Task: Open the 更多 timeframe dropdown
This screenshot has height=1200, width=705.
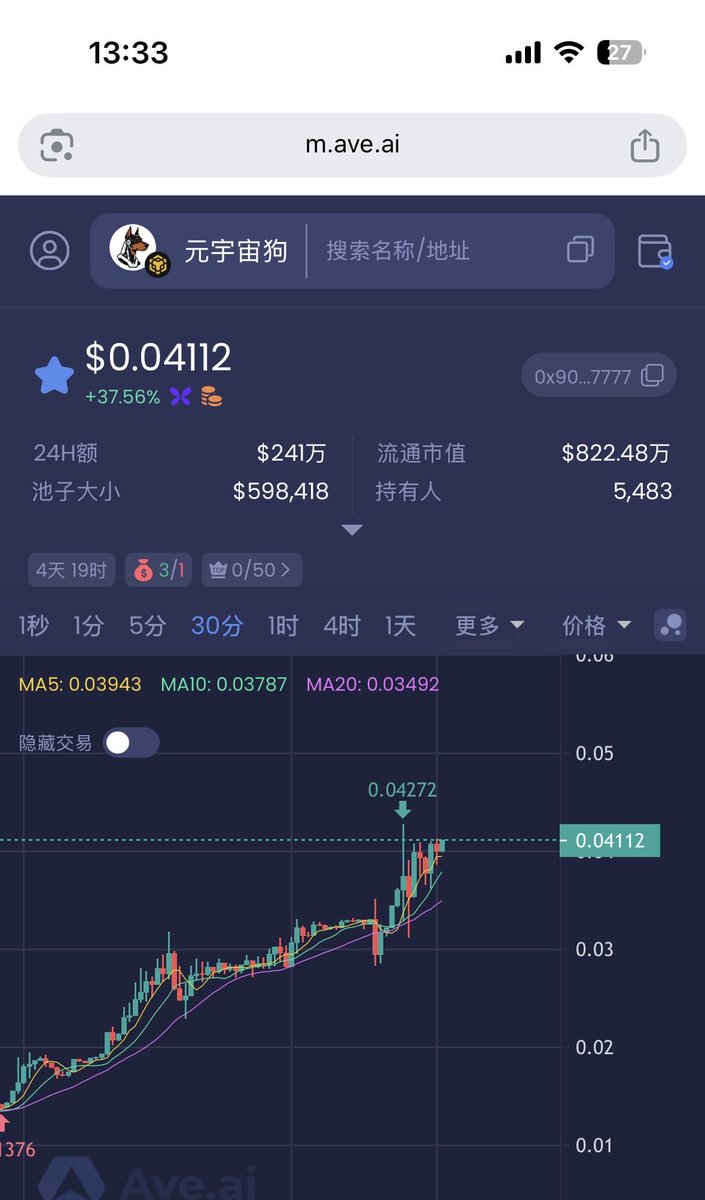Action: [489, 626]
